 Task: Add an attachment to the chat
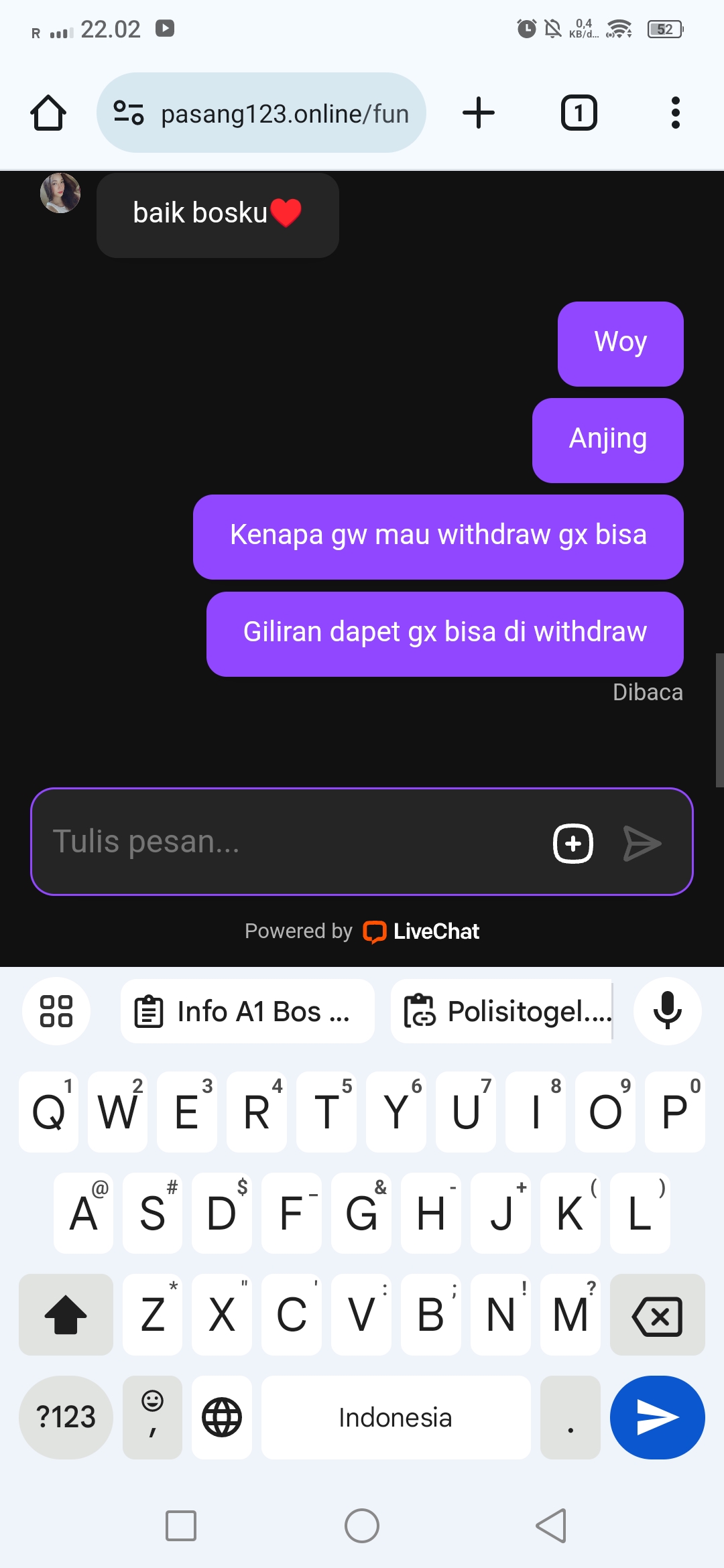tap(573, 843)
